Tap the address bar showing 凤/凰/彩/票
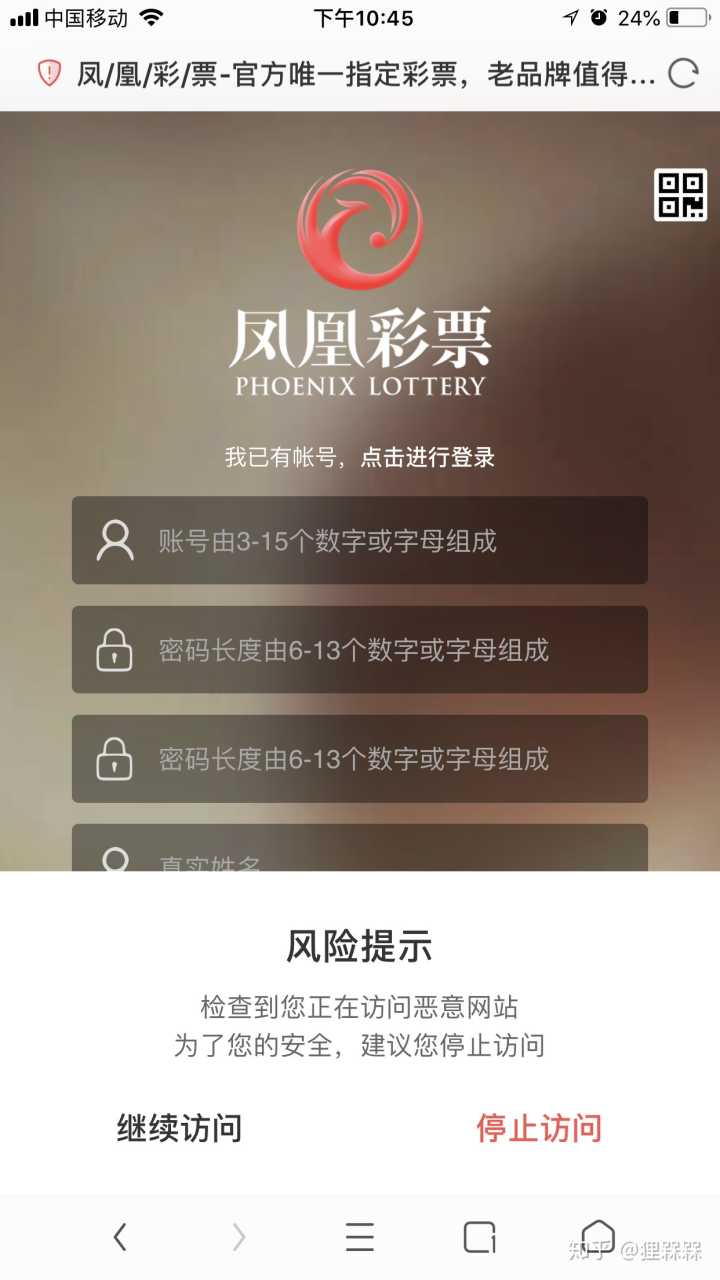The image size is (720, 1280). (365, 74)
